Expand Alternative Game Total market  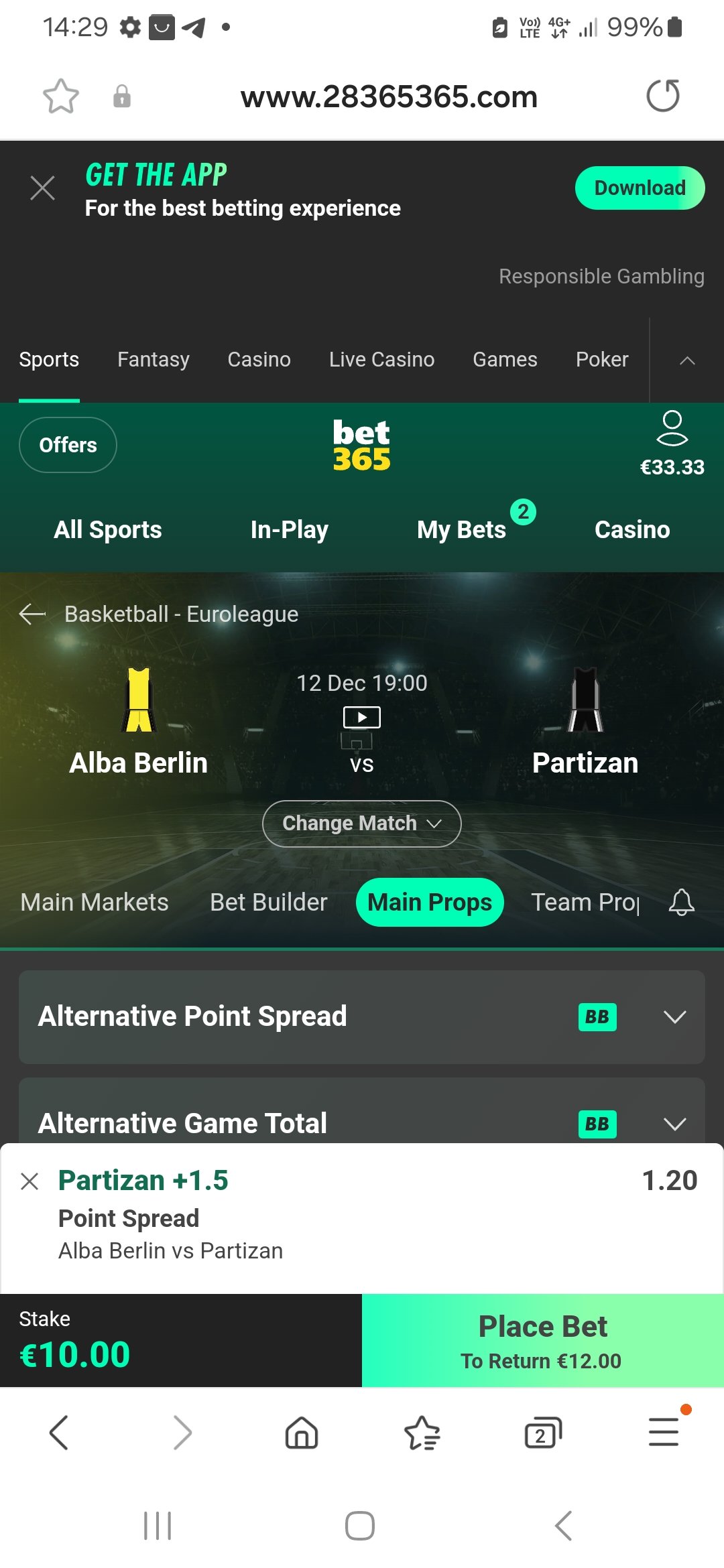point(674,1123)
